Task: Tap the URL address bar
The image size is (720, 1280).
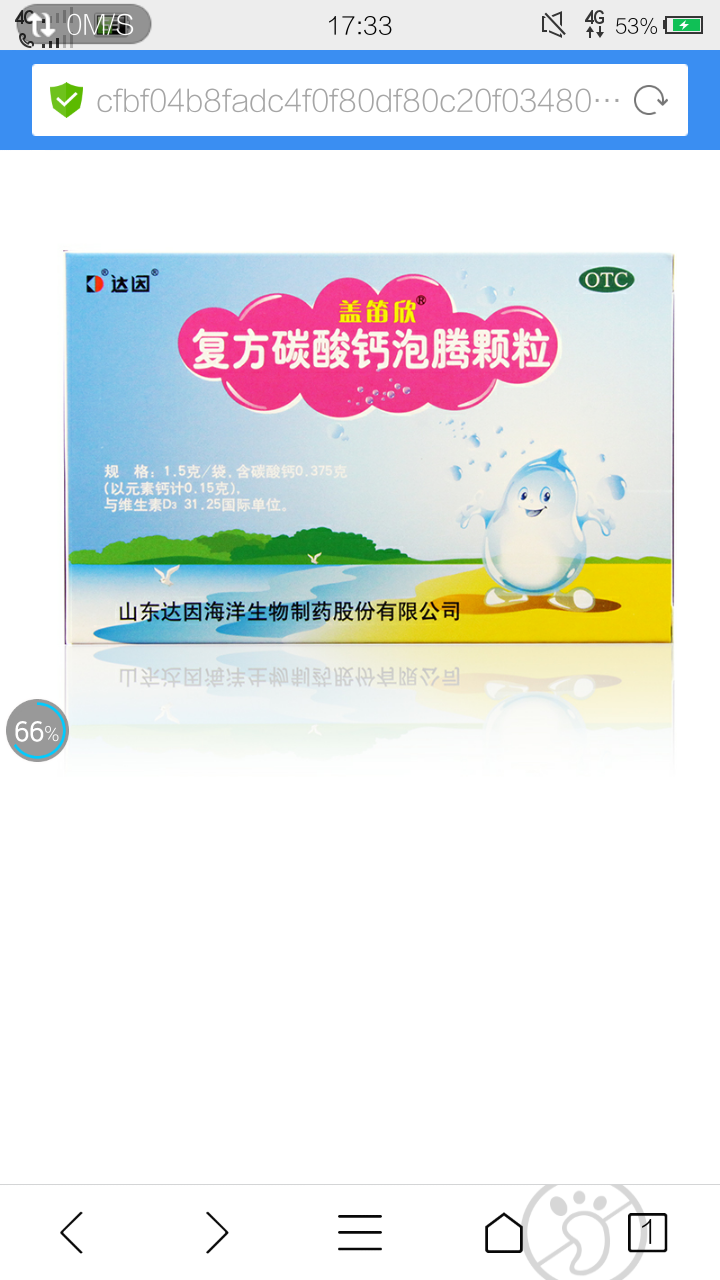Action: tap(359, 100)
